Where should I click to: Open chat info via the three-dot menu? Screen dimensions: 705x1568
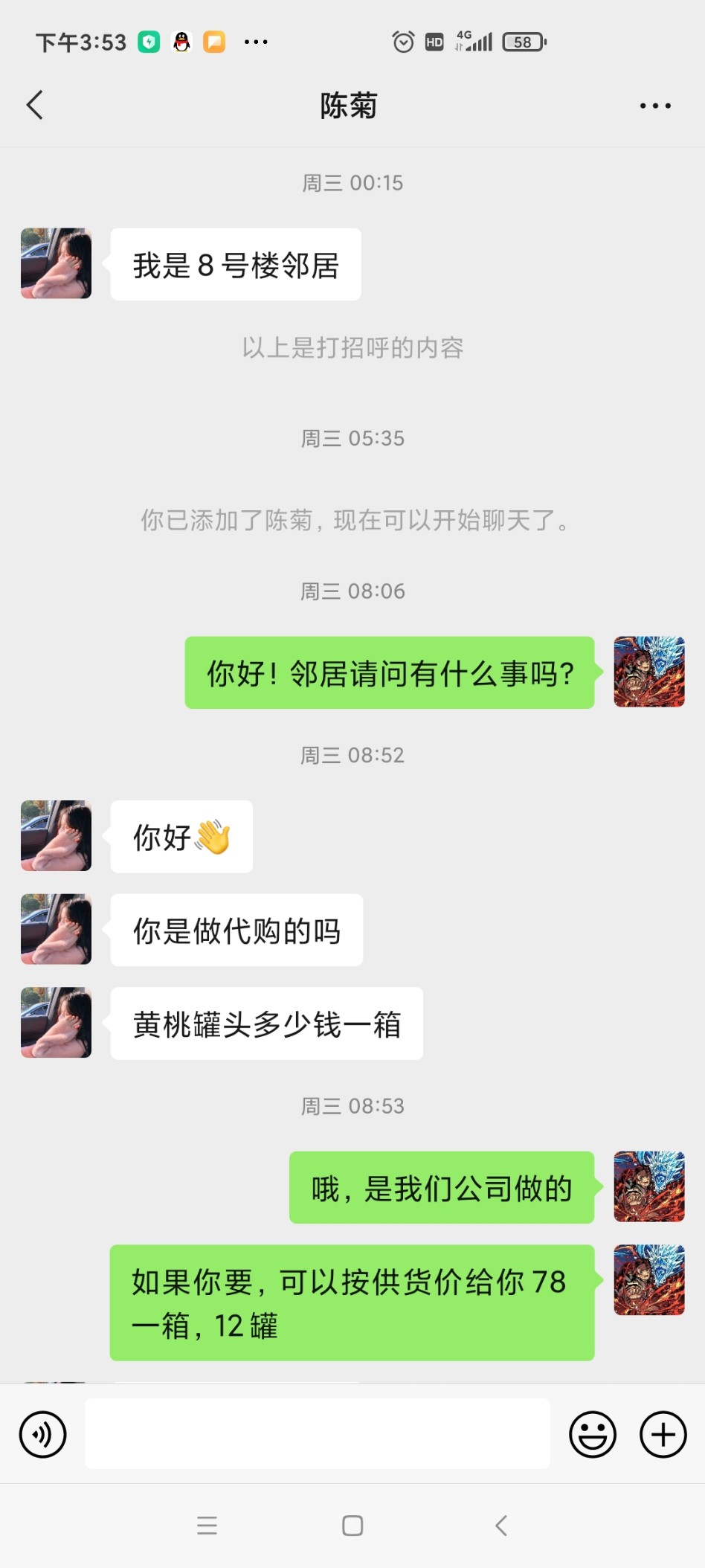point(655,106)
